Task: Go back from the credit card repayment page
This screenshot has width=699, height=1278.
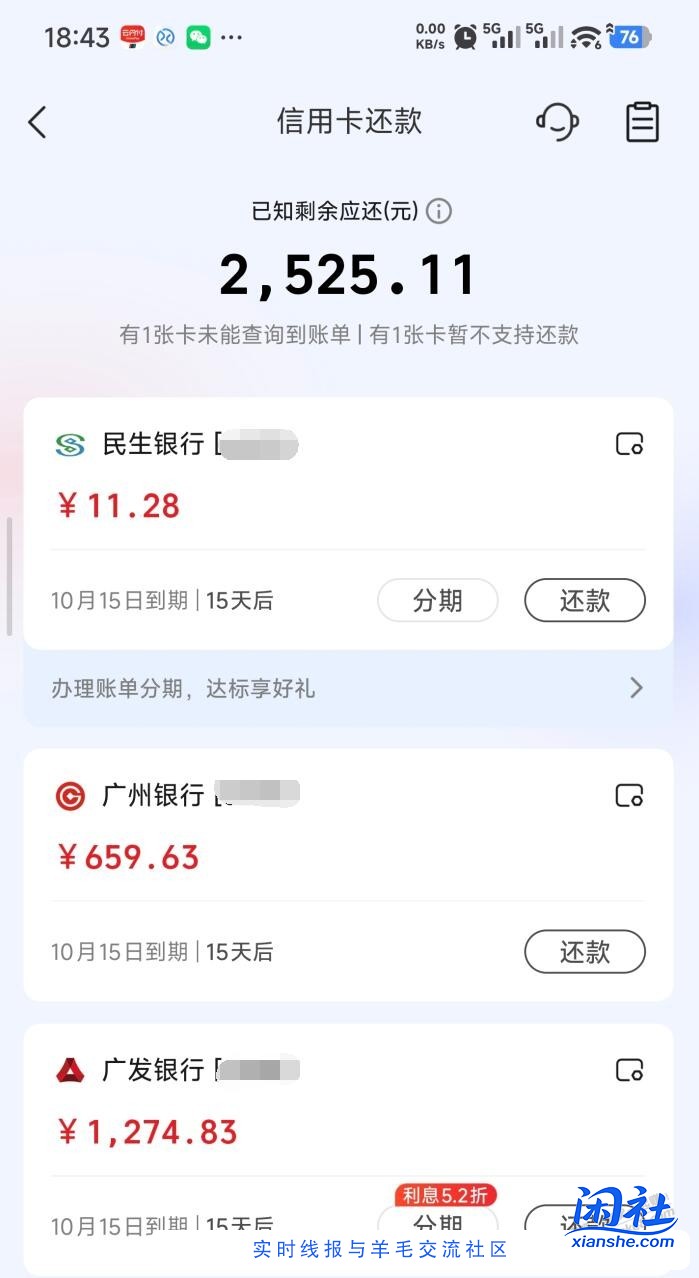Action: click(x=38, y=123)
